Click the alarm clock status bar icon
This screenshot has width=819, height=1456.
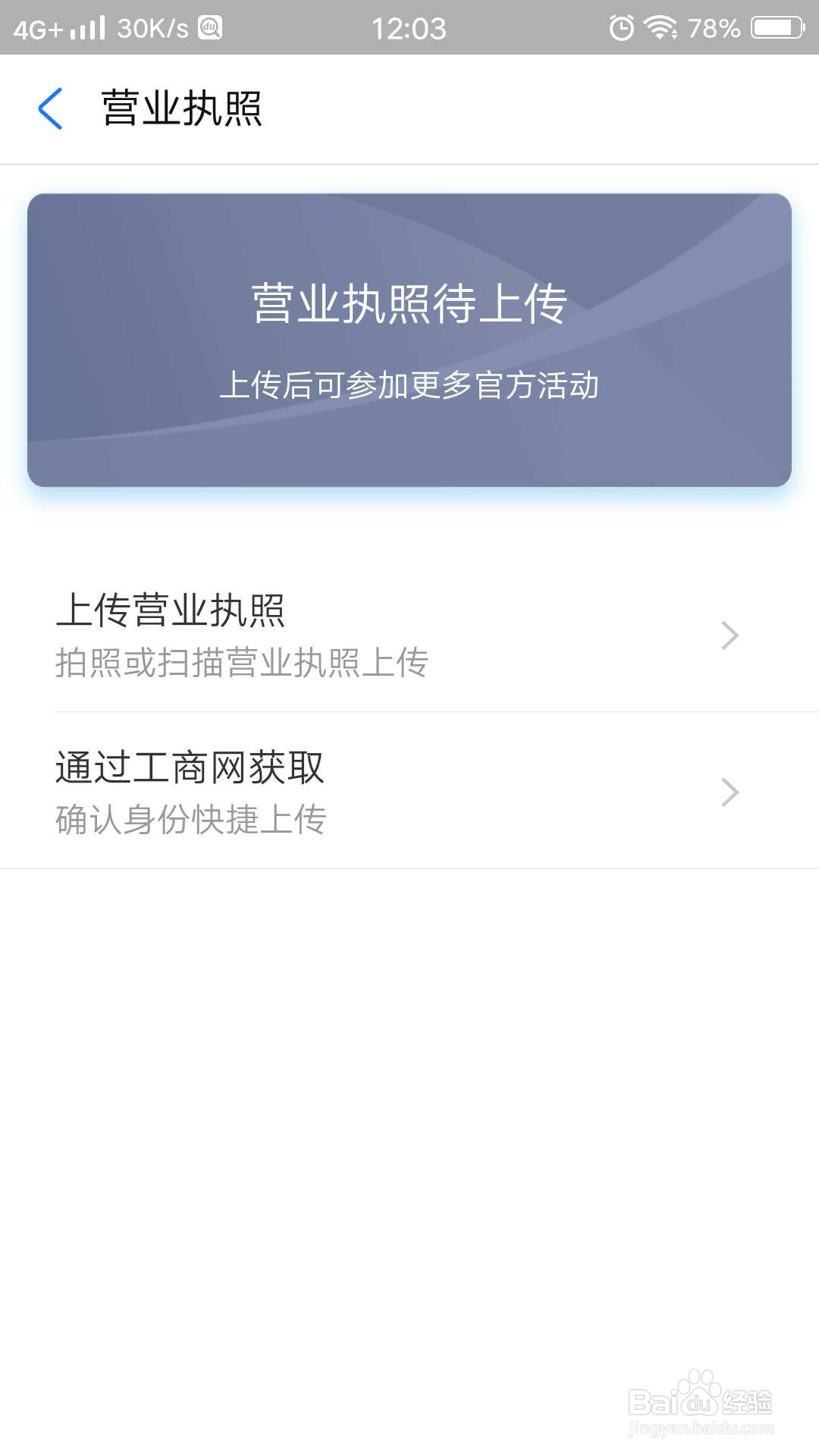(x=620, y=29)
